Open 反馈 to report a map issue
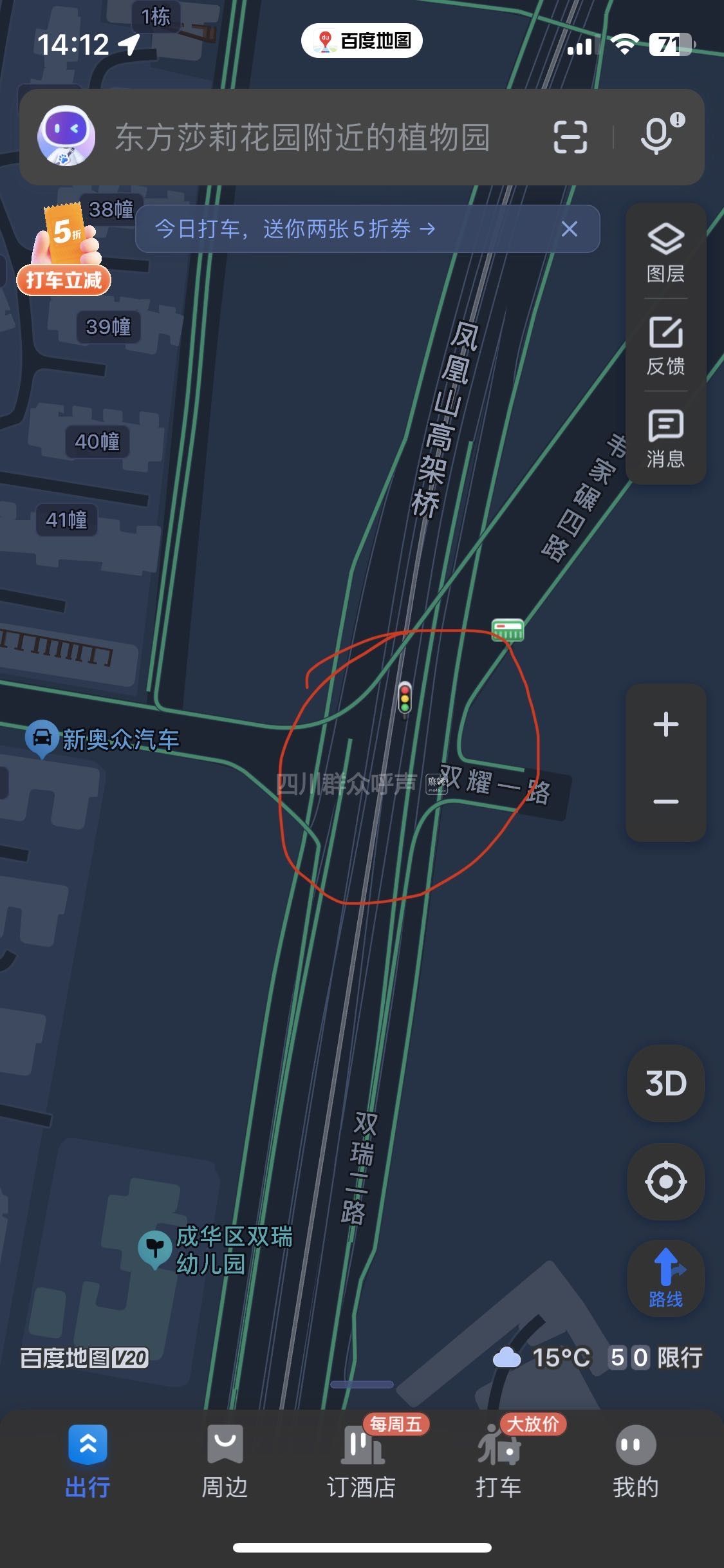The height and width of the screenshot is (1568, 724). (665, 346)
